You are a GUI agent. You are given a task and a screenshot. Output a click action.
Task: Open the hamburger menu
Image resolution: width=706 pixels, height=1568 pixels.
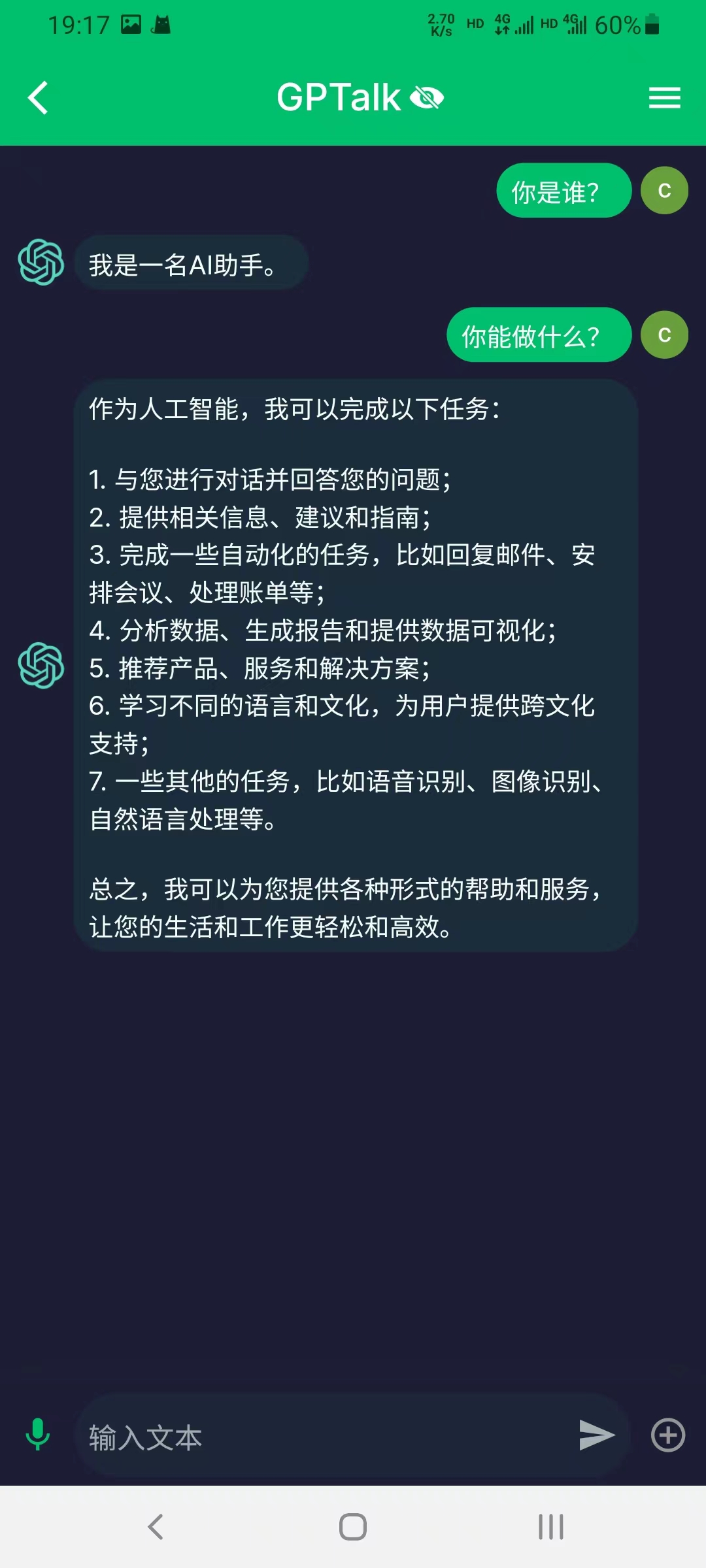point(664,98)
